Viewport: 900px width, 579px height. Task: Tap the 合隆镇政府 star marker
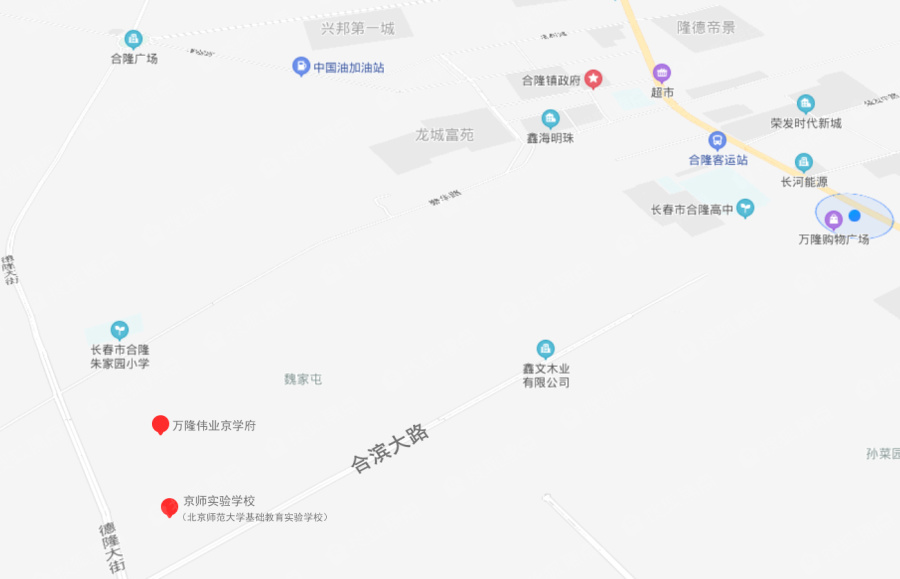pos(594,78)
